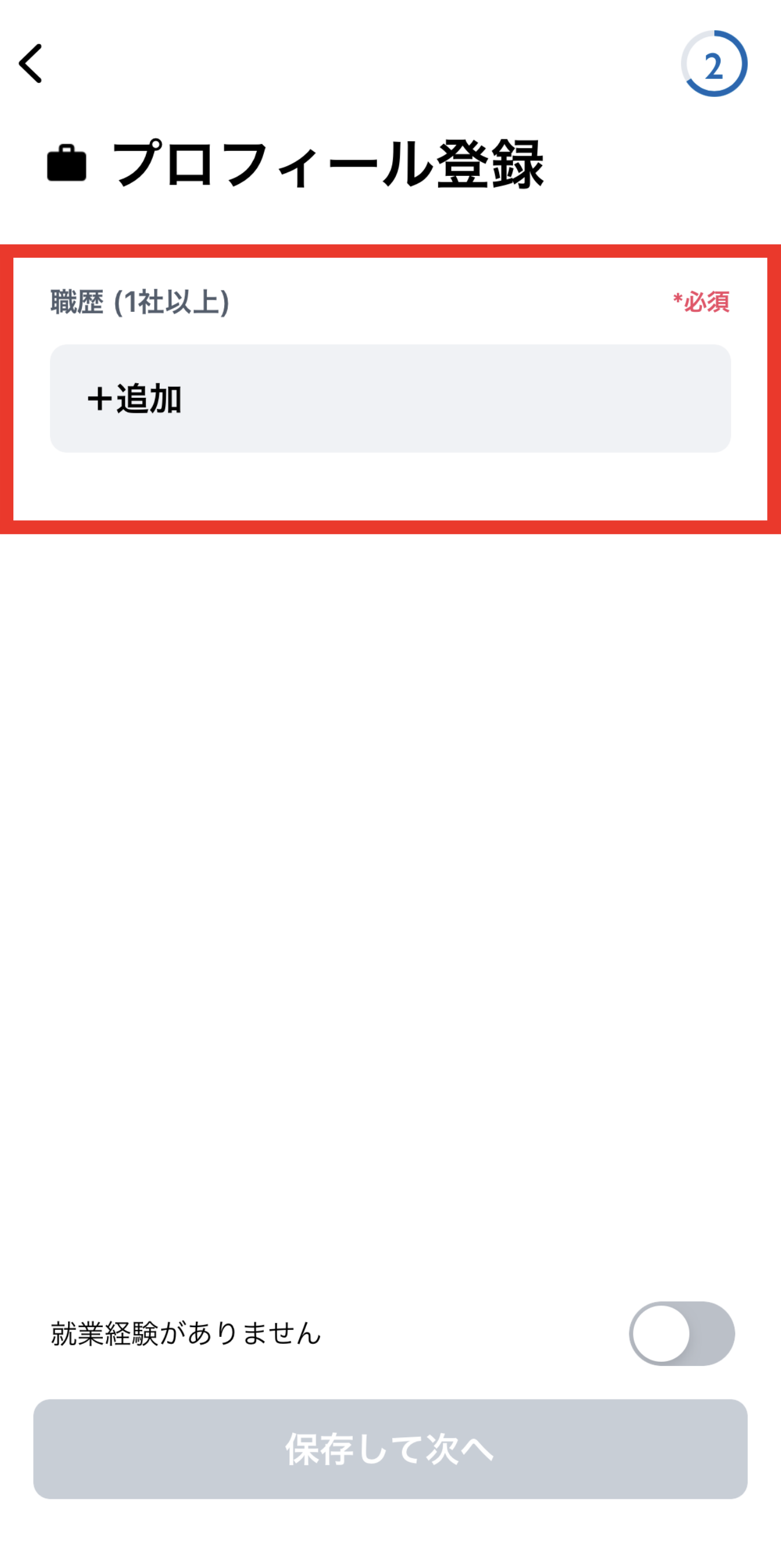This screenshot has height=1568, width=781.
Task: Tap +追加 to add work history
Action: [390, 399]
